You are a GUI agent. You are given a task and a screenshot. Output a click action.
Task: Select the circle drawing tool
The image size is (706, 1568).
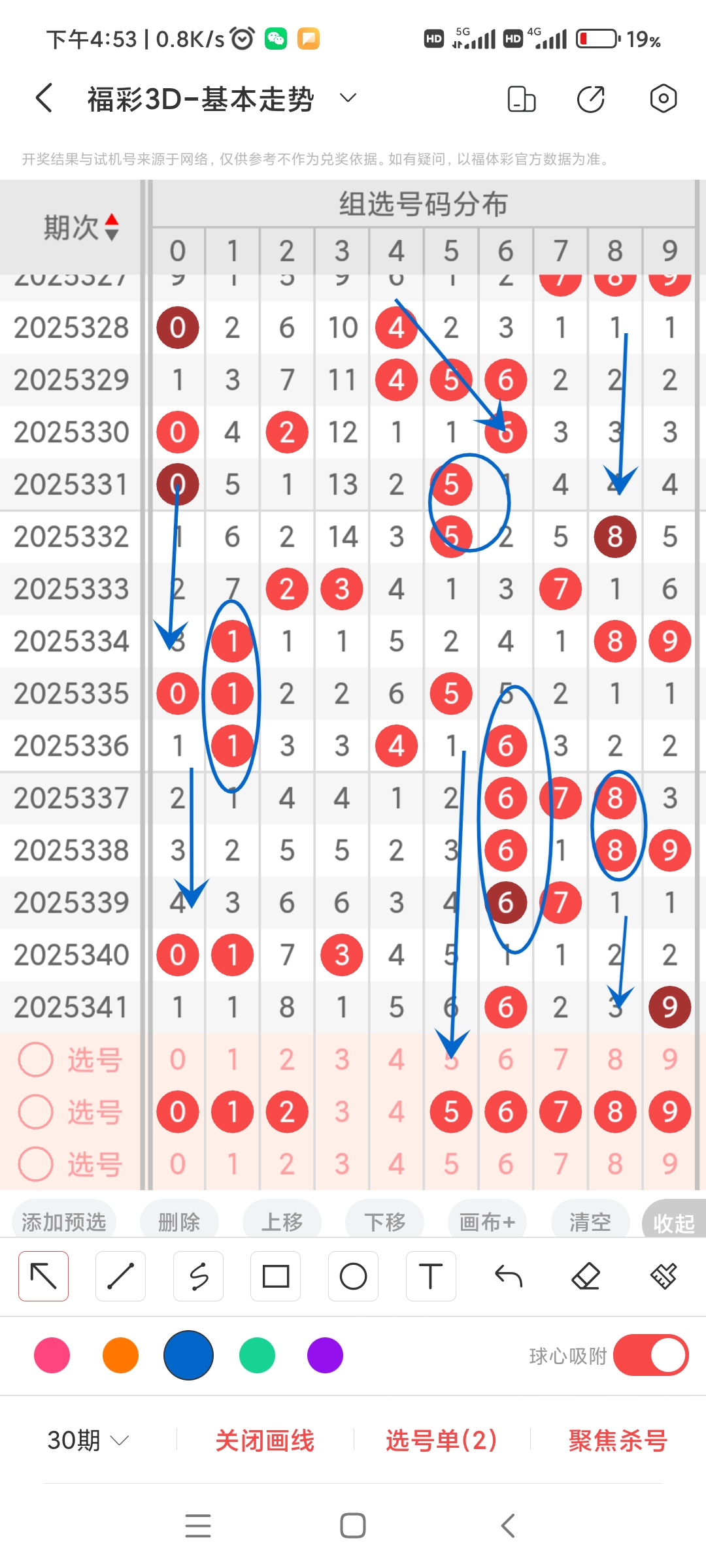353,1275
